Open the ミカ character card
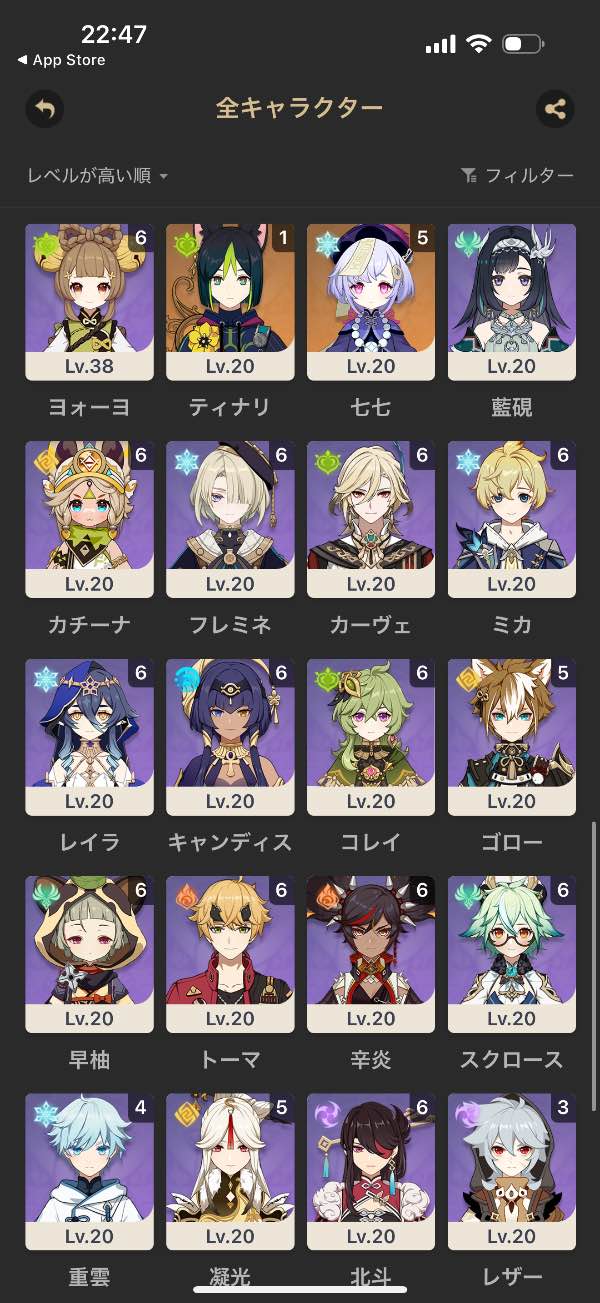The image size is (600, 1303). point(512,519)
